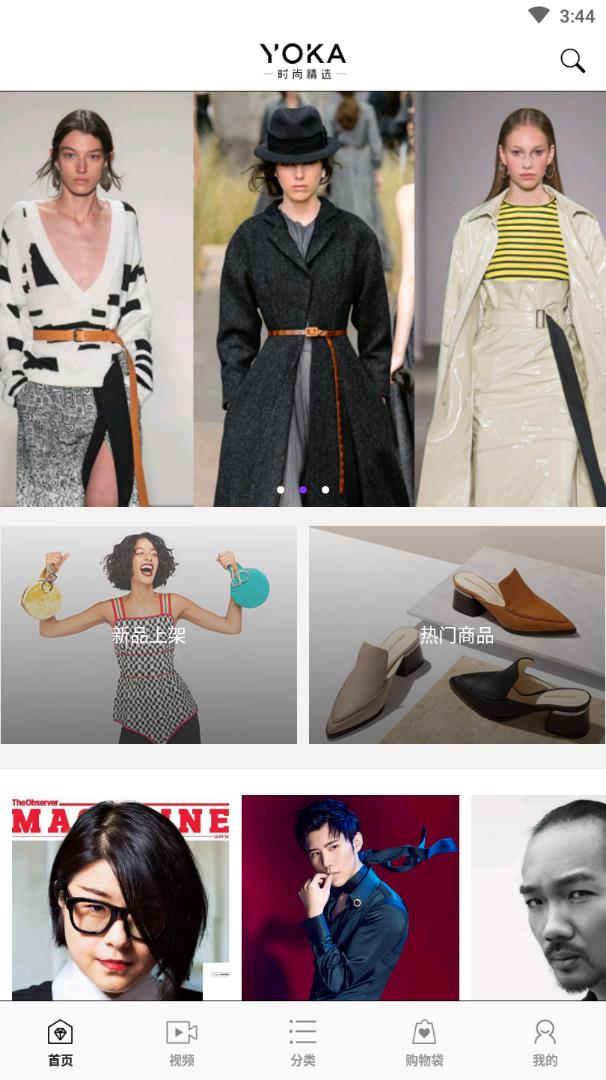This screenshot has width=606, height=1080.
Task: Open the search icon in the top bar
Action: pyautogui.click(x=572, y=61)
